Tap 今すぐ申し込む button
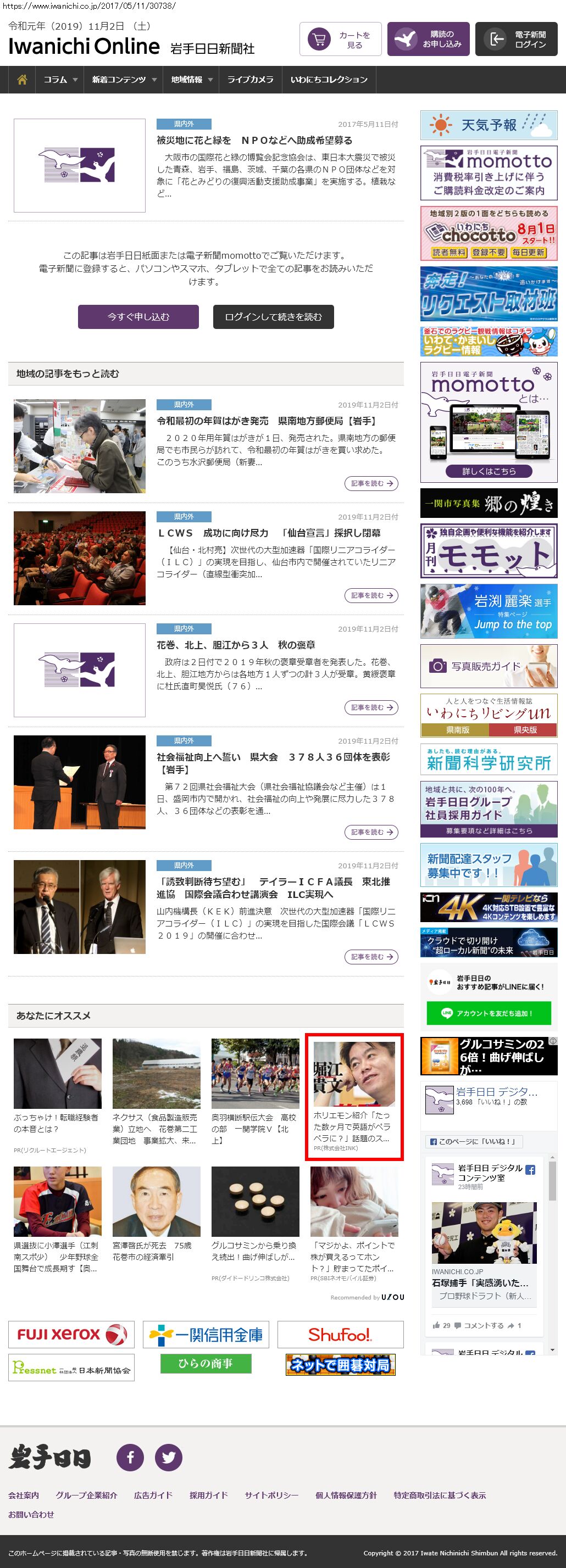The width and height of the screenshot is (566, 1568). [138, 316]
